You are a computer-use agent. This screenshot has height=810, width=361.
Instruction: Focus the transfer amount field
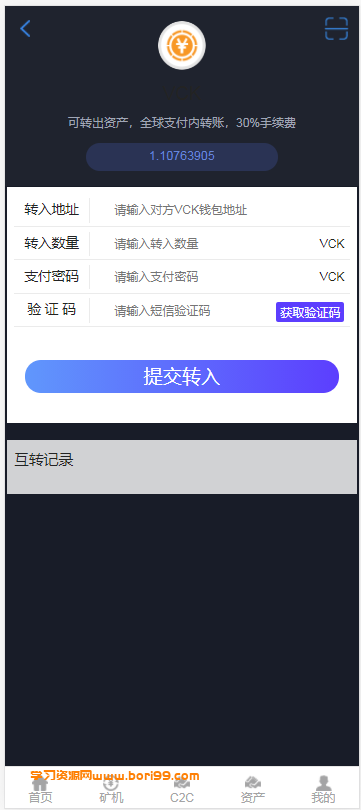(212, 244)
